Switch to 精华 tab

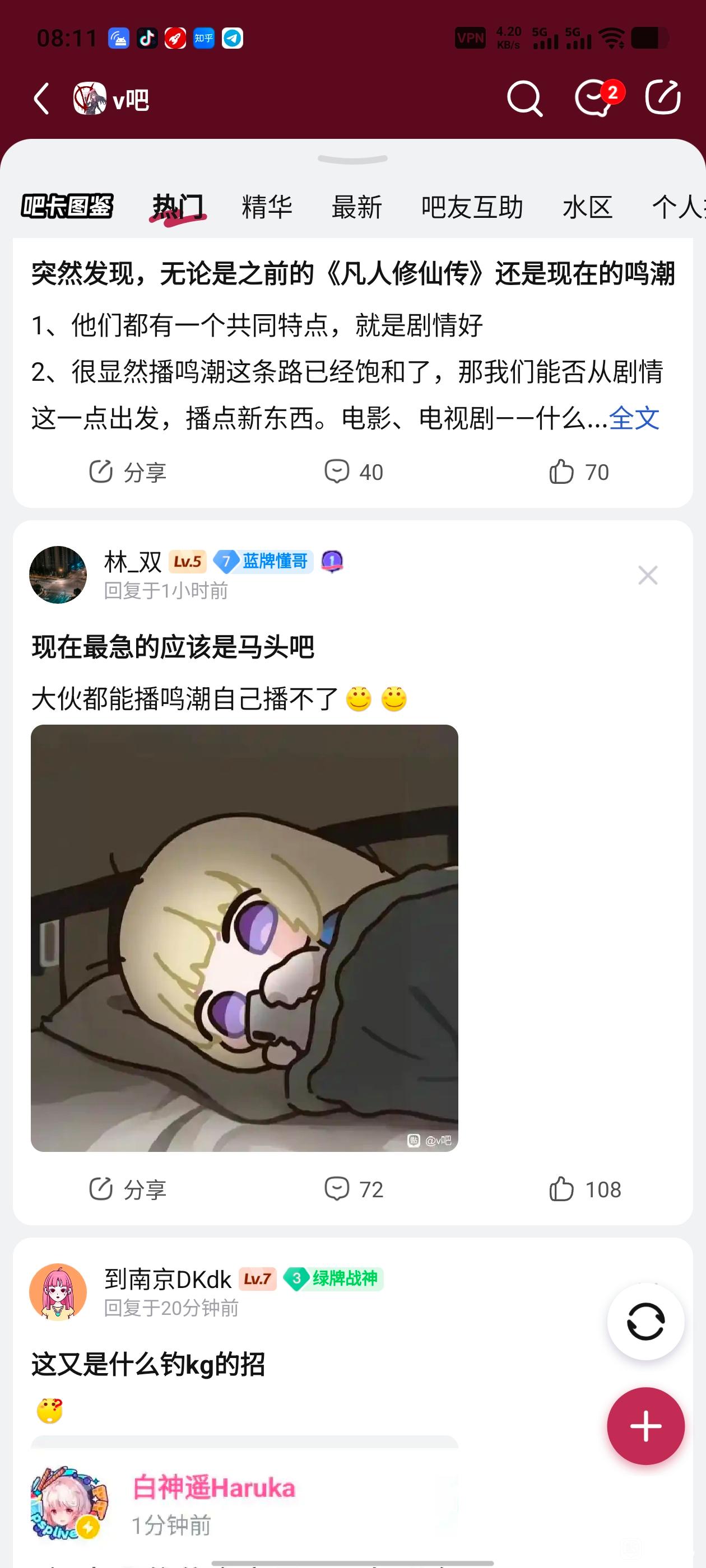pyautogui.click(x=267, y=207)
